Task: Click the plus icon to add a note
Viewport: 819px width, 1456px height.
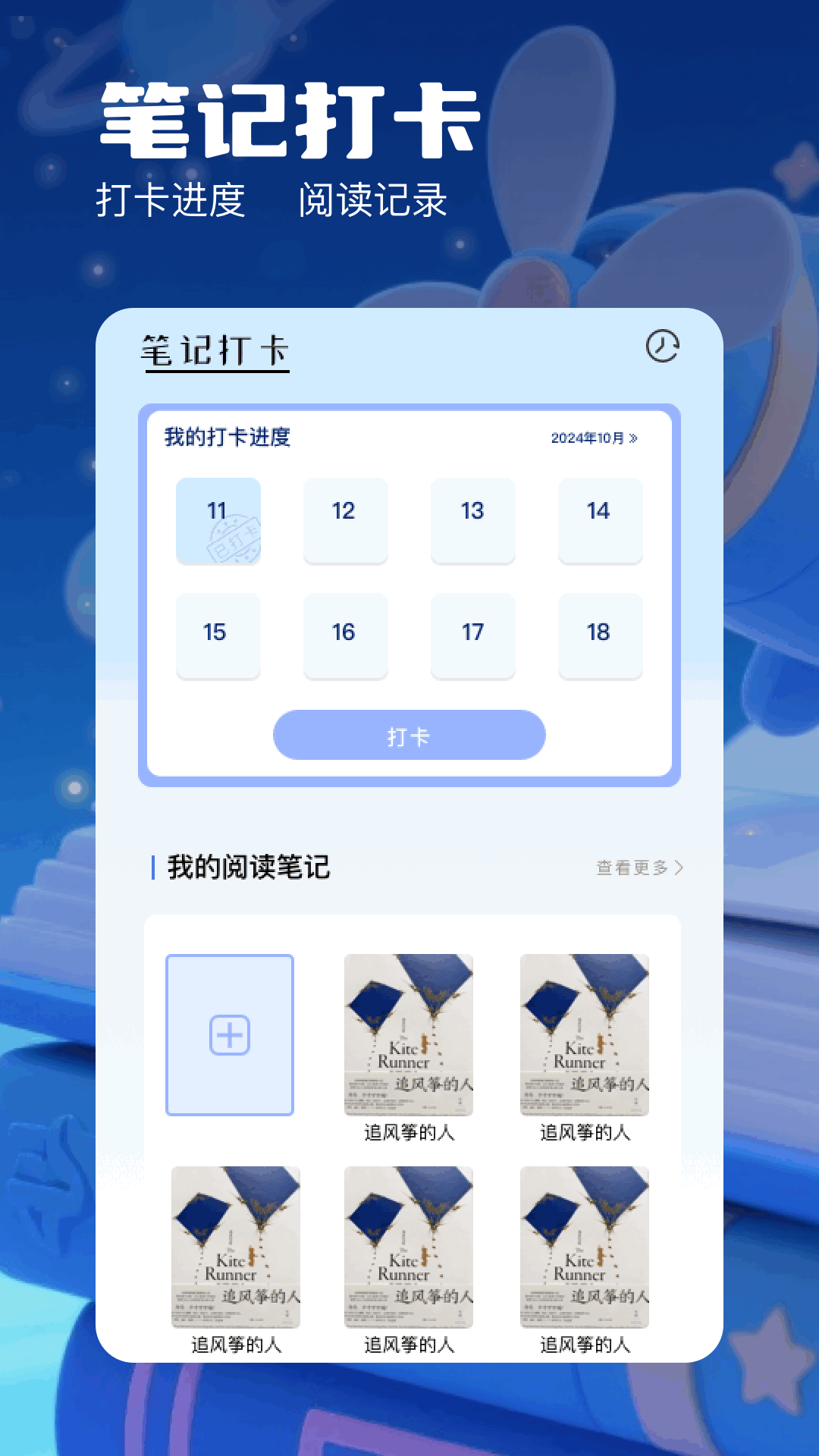Action: [x=231, y=1036]
